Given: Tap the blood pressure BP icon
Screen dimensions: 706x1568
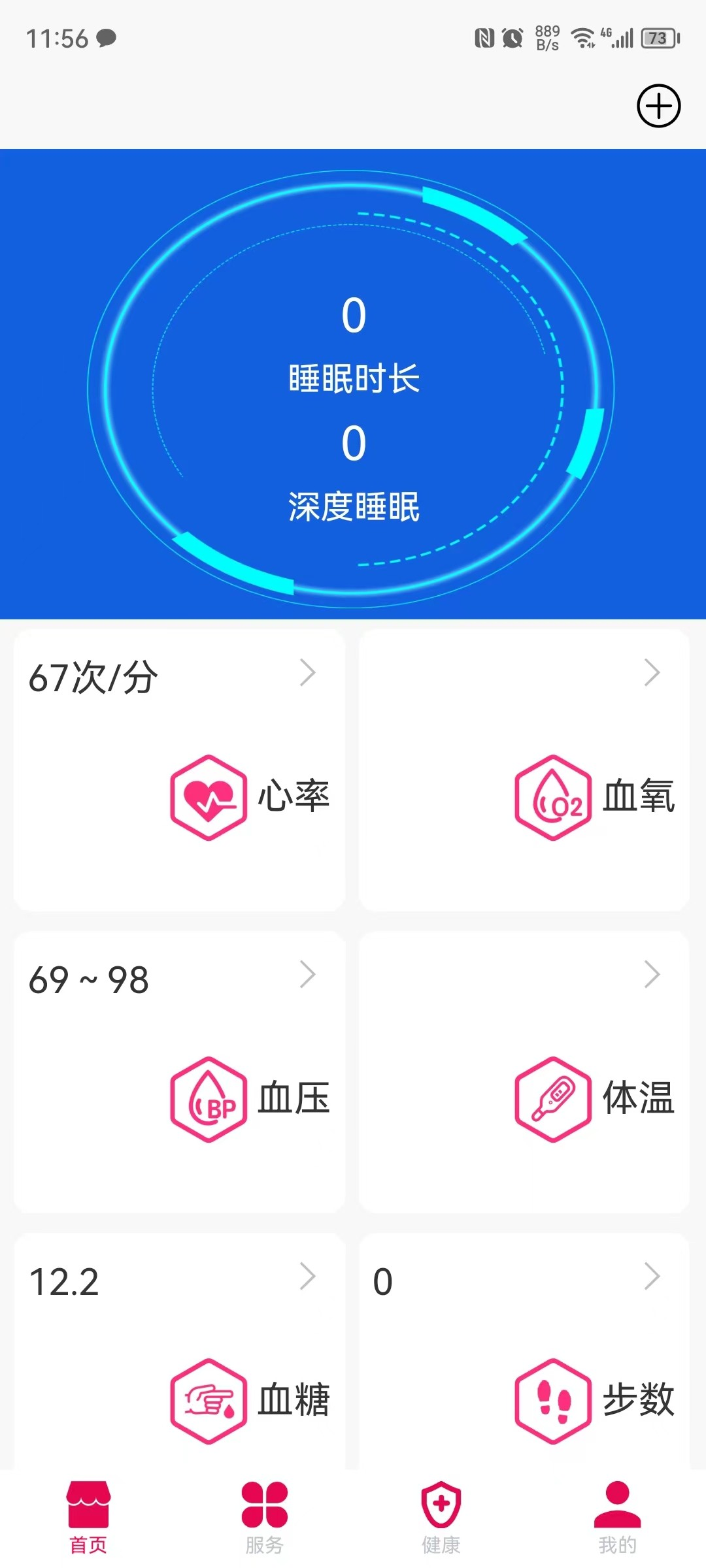Looking at the screenshot, I should click(207, 1100).
